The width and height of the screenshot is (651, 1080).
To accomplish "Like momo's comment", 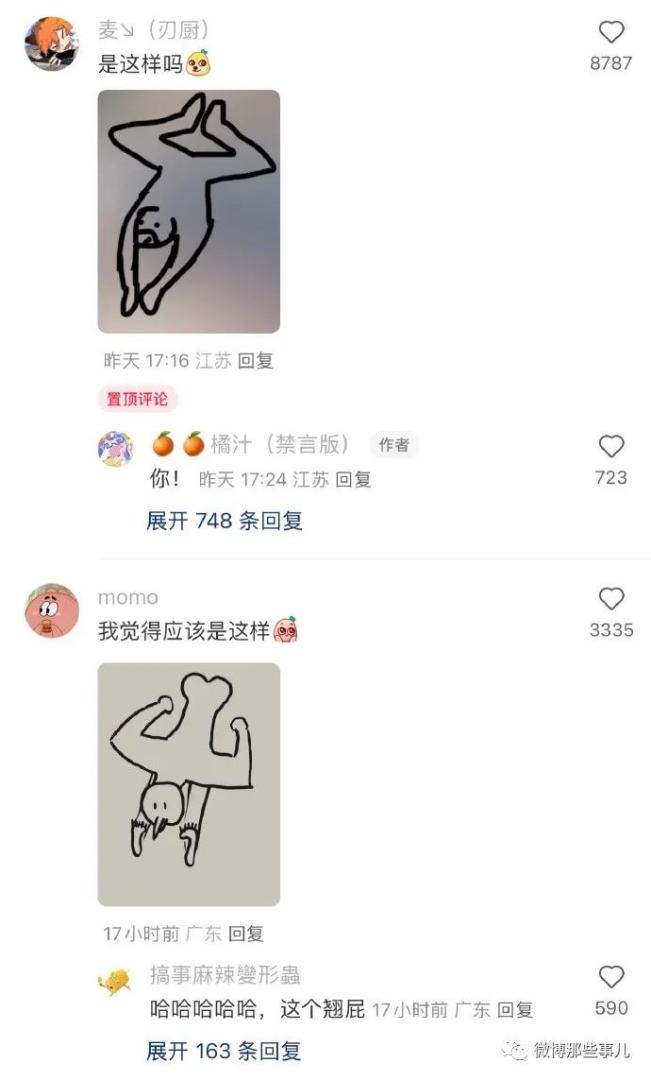I will [611, 599].
